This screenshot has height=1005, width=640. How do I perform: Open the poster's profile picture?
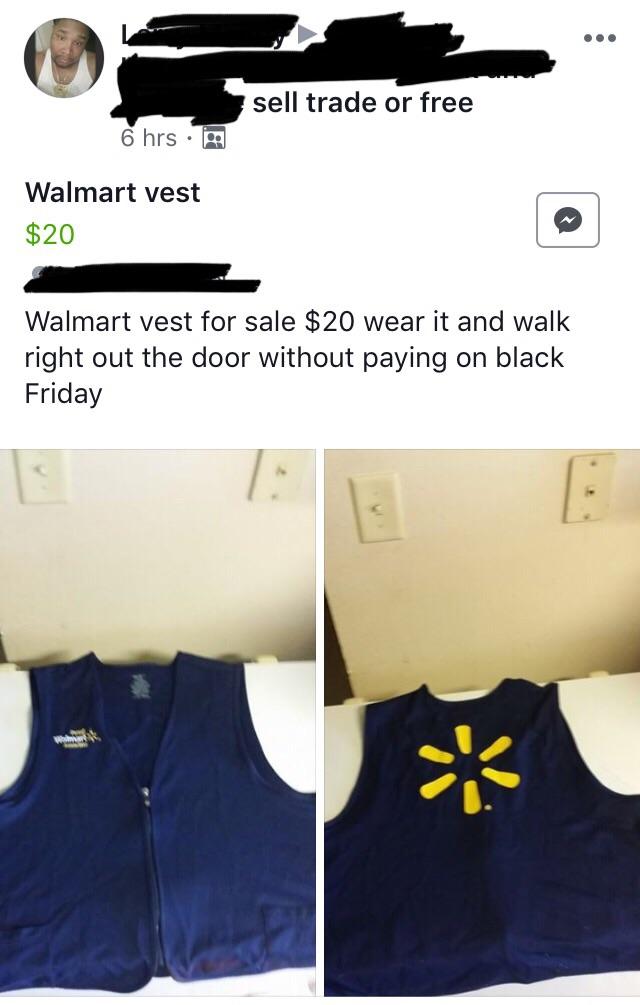pyautogui.click(x=63, y=57)
